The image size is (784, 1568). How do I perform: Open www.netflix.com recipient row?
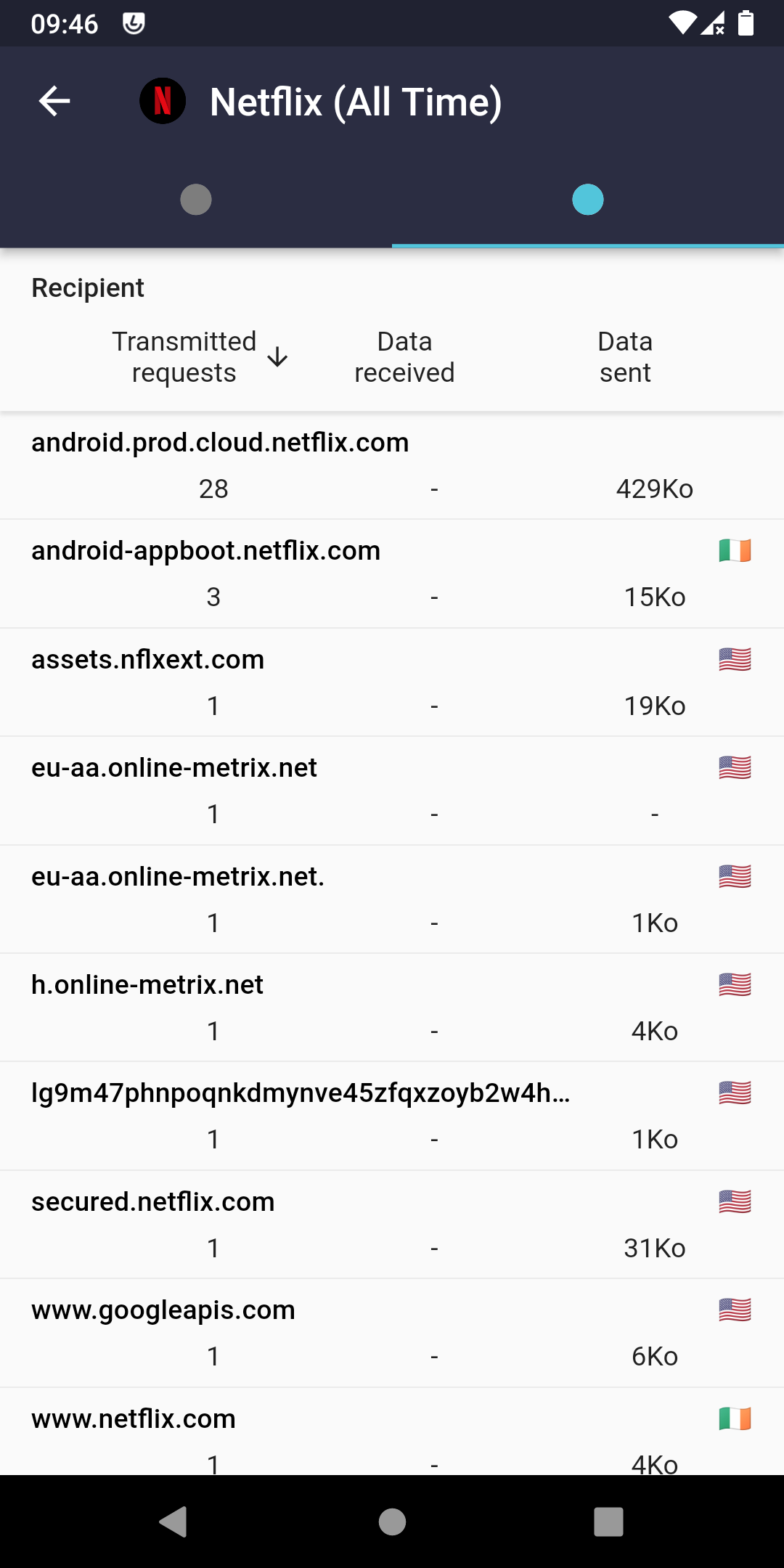(392, 1432)
